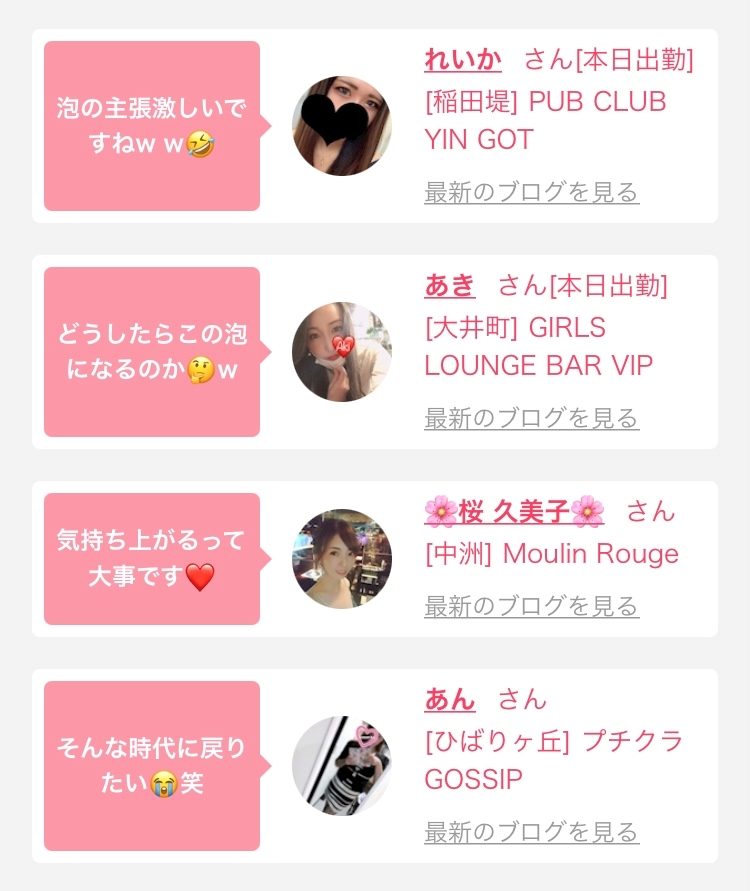
Task: Open the プチクラ GOSSIP shop link
Action: pos(553,760)
